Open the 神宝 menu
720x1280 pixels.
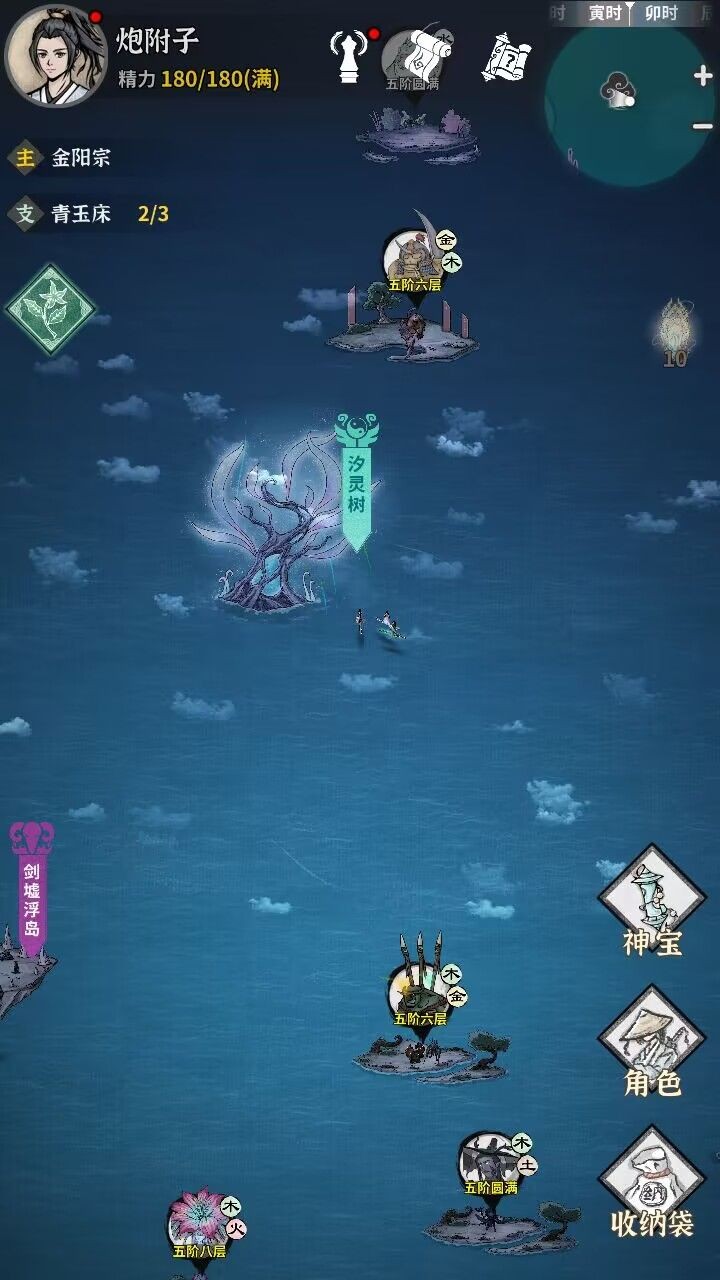click(652, 902)
